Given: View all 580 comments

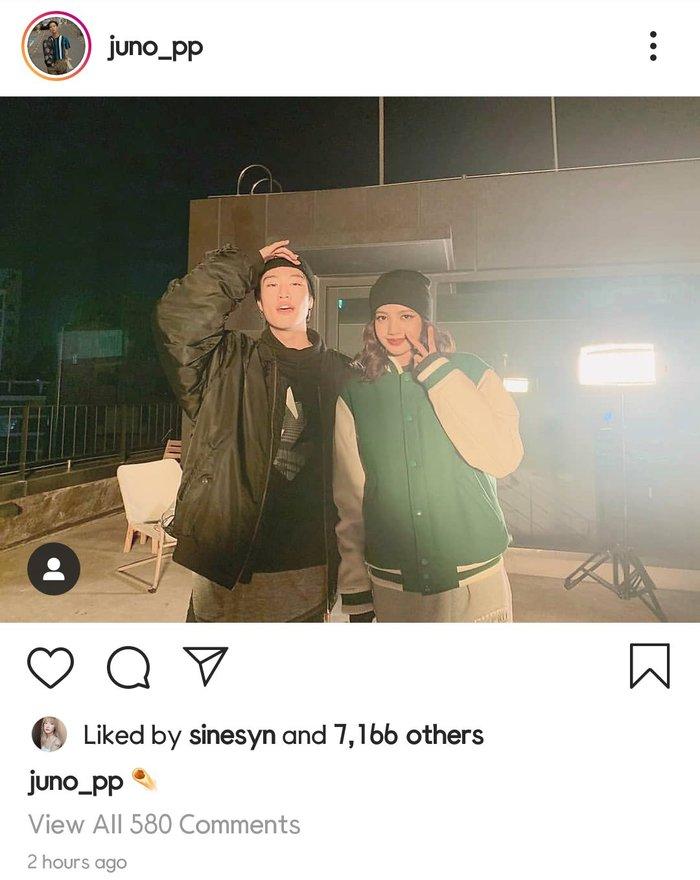Looking at the screenshot, I should point(164,825).
